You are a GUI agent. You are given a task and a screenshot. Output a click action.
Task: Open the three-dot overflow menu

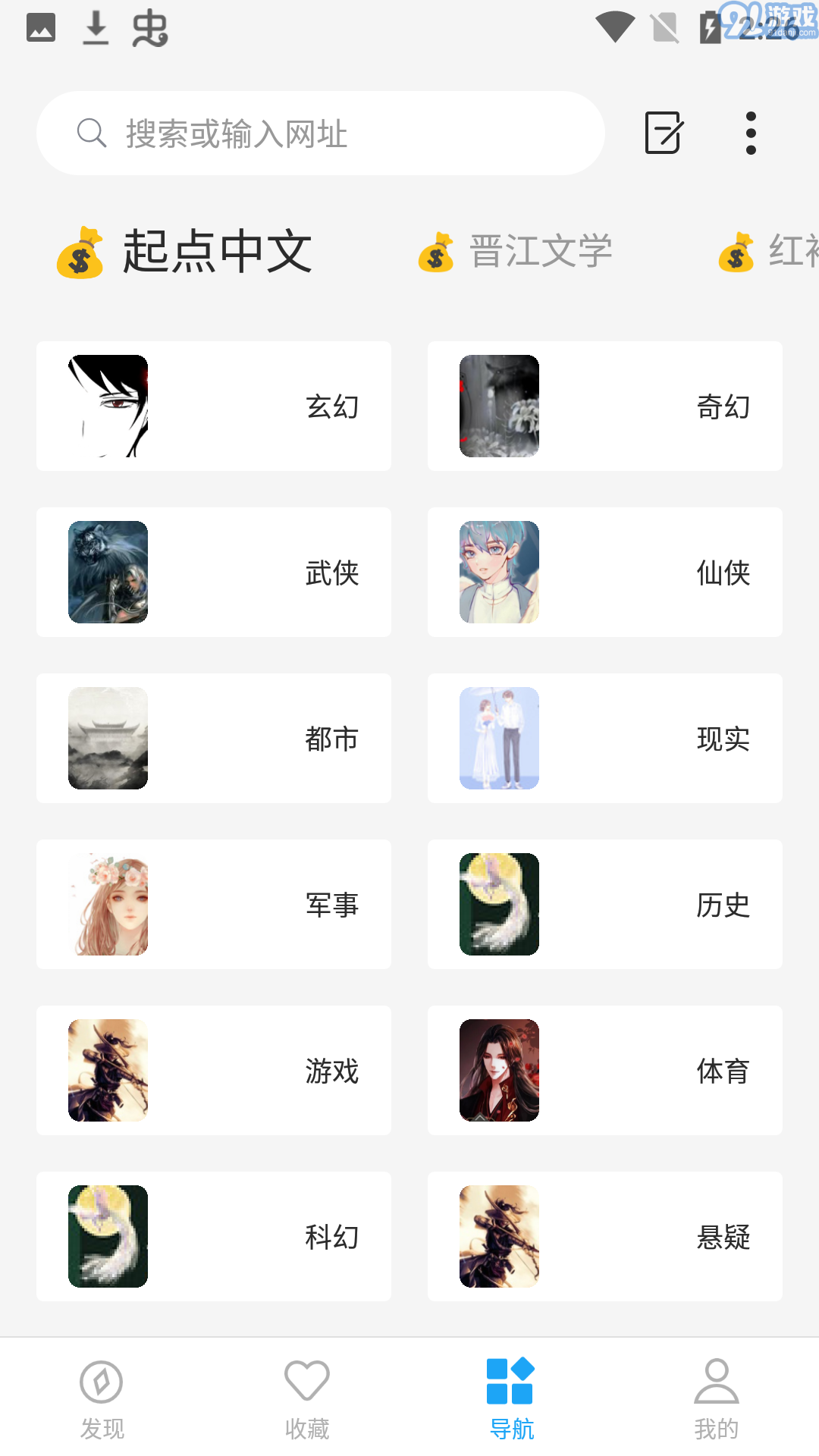click(750, 132)
